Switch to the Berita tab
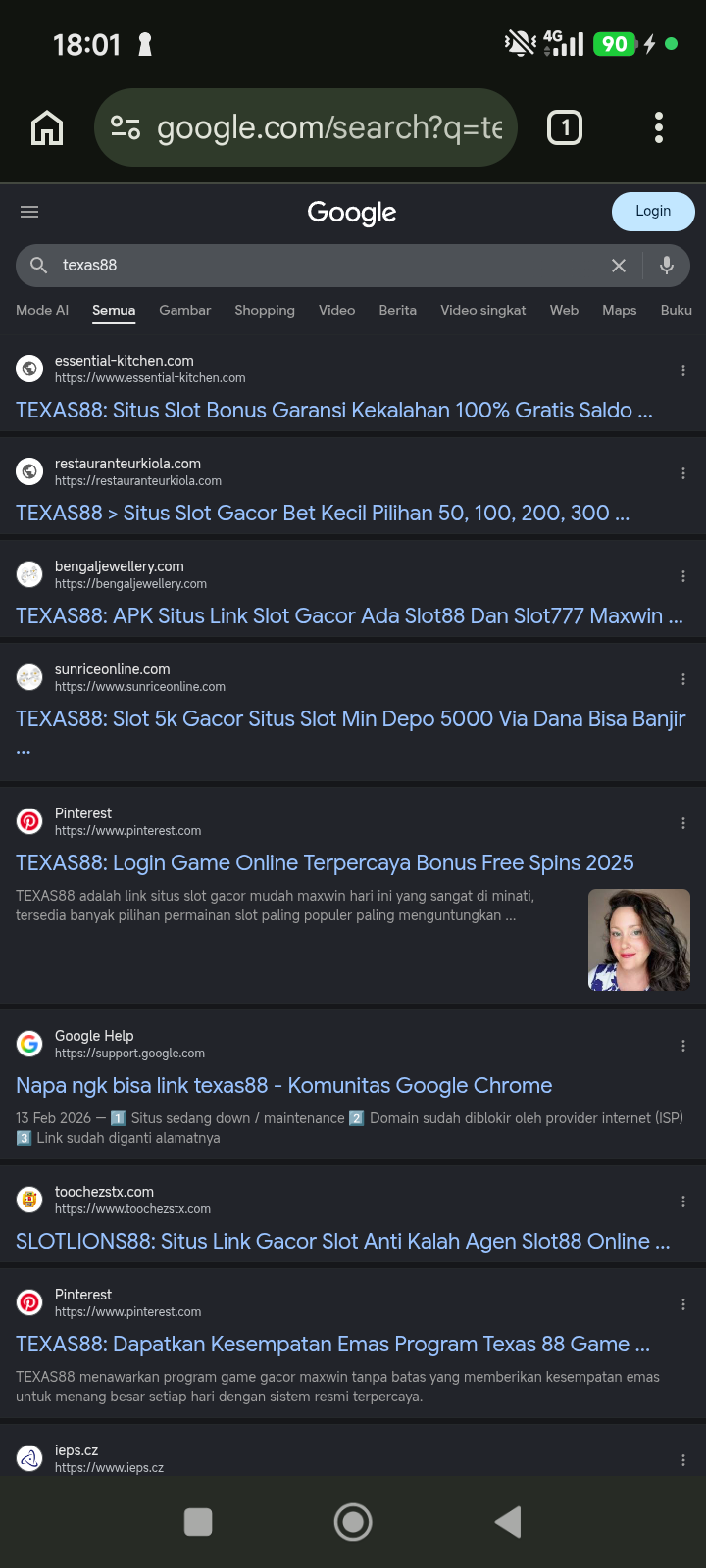This screenshot has height=1568, width=706. [397, 310]
